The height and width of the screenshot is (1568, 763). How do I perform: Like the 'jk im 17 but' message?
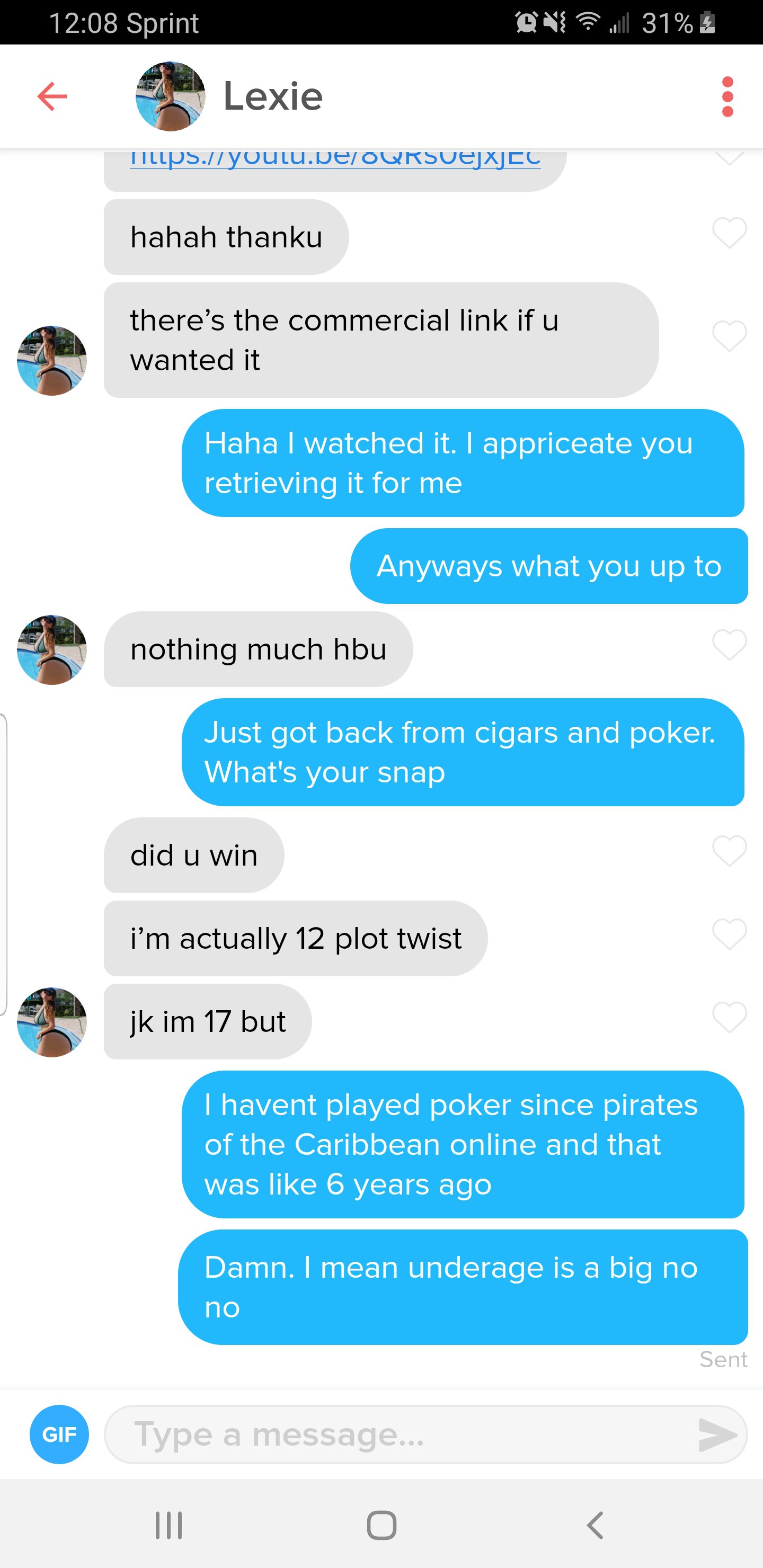coord(729,1018)
